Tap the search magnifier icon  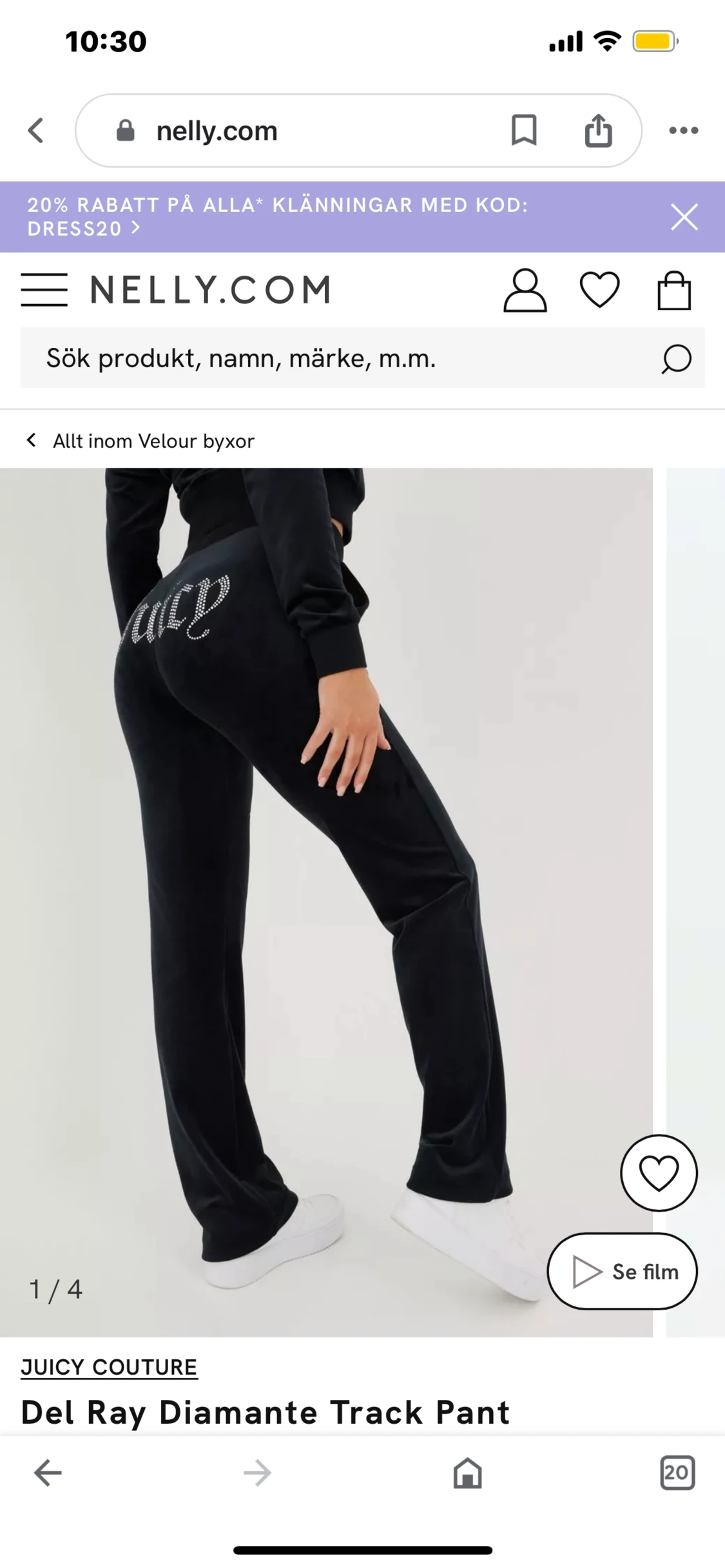[x=675, y=358]
